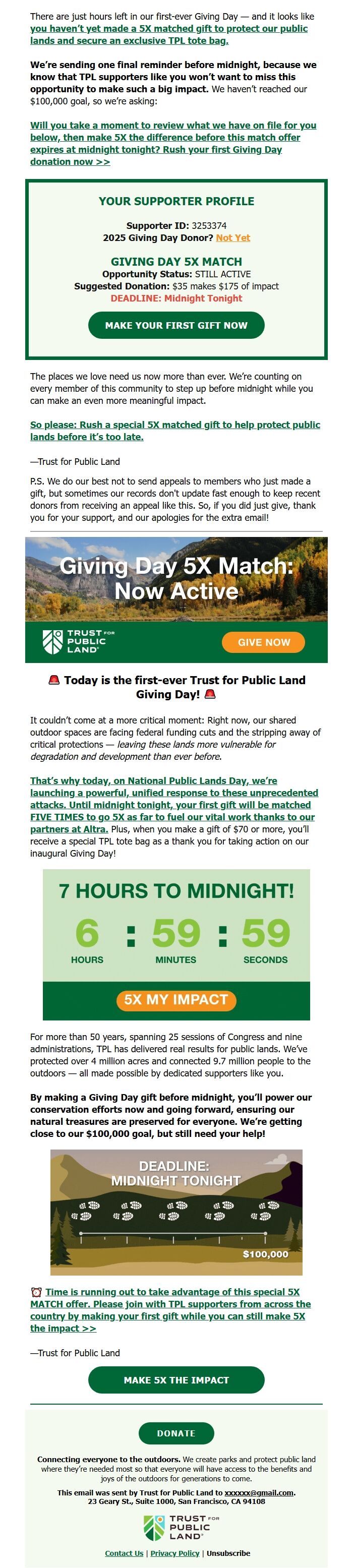Image resolution: width=353 pixels, height=1568 pixels.
Task: Tap the DONATE button in footer
Action: 177,1433
